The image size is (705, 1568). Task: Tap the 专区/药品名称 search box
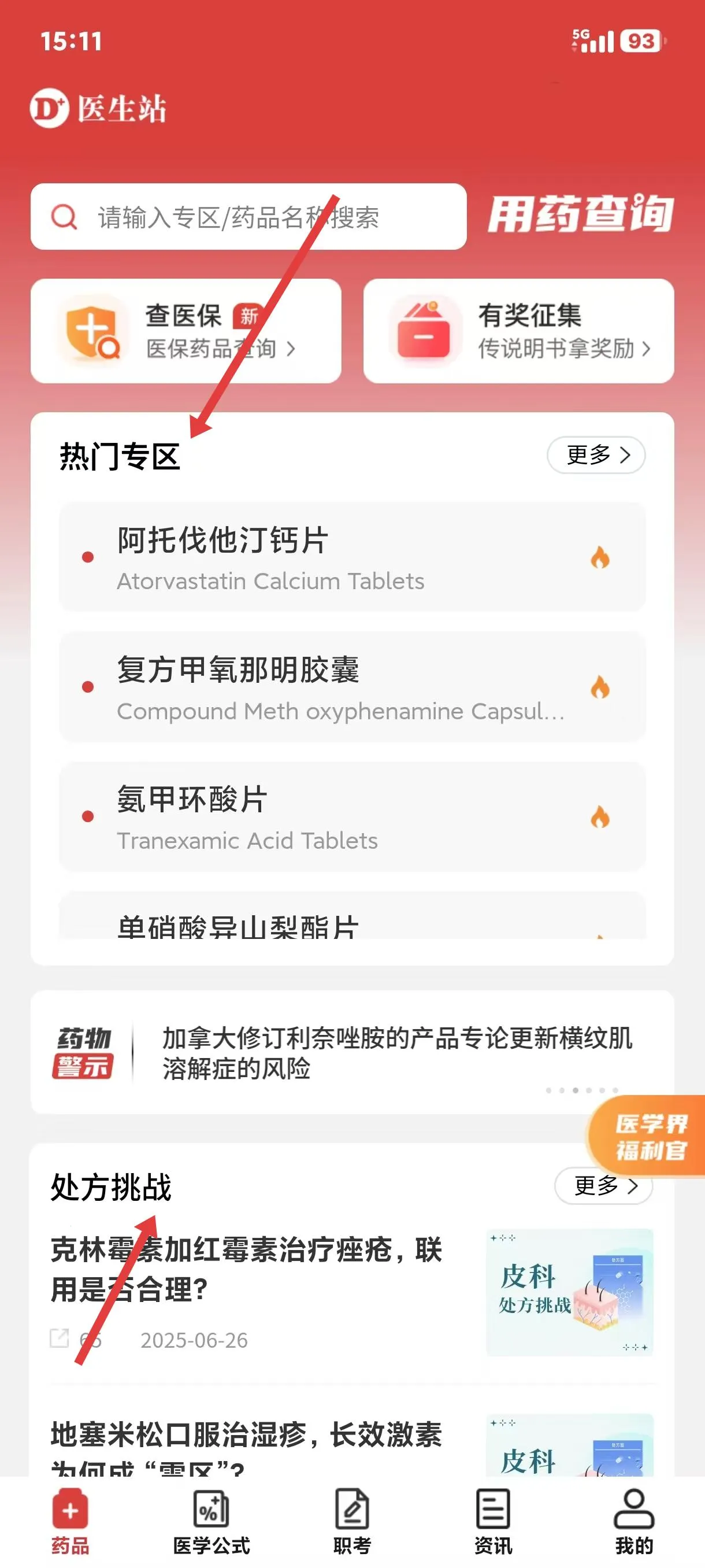click(x=248, y=217)
